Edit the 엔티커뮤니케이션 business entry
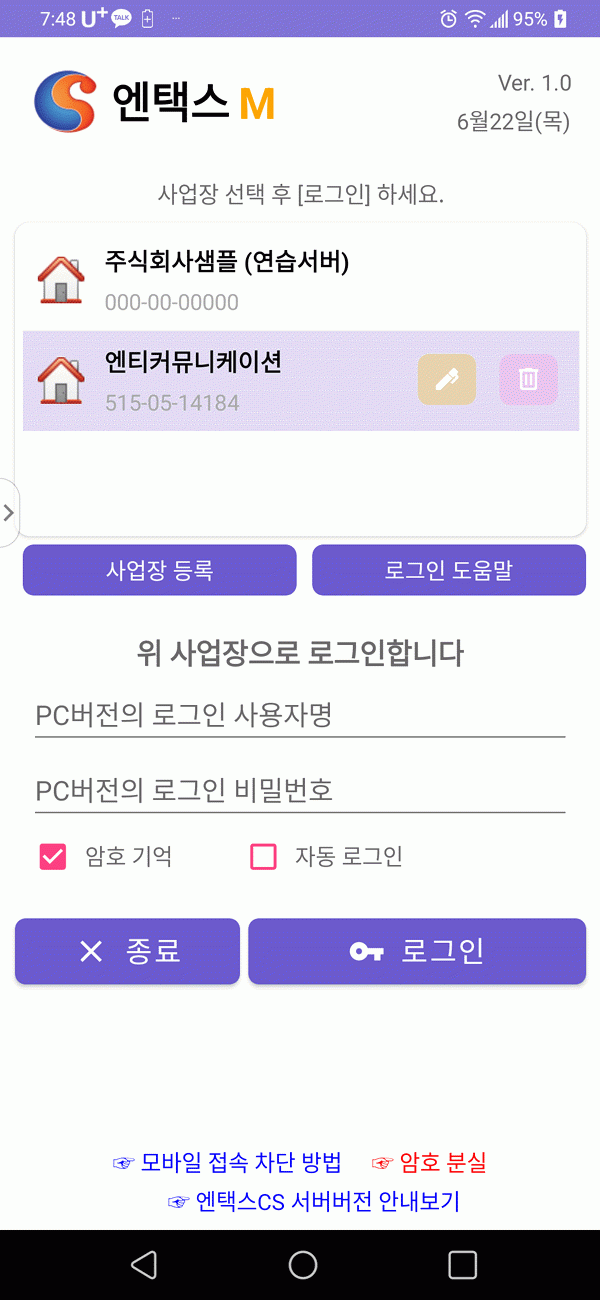The height and width of the screenshot is (1300, 600). [446, 380]
